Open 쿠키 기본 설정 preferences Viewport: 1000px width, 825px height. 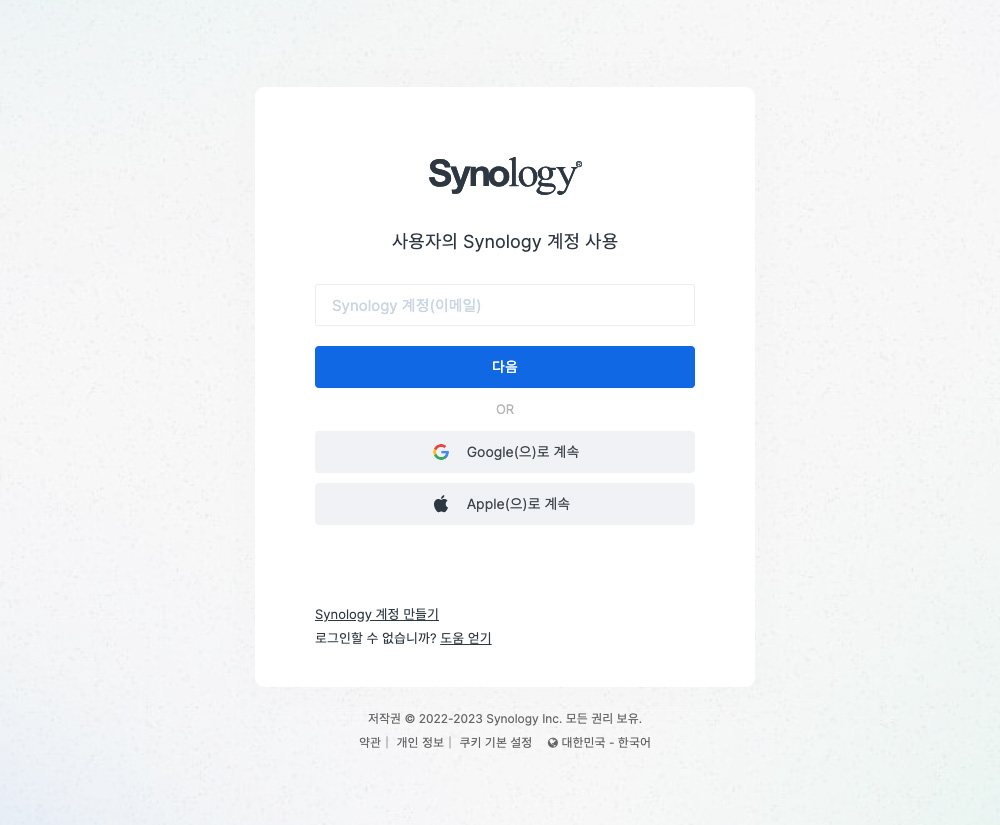click(x=495, y=743)
